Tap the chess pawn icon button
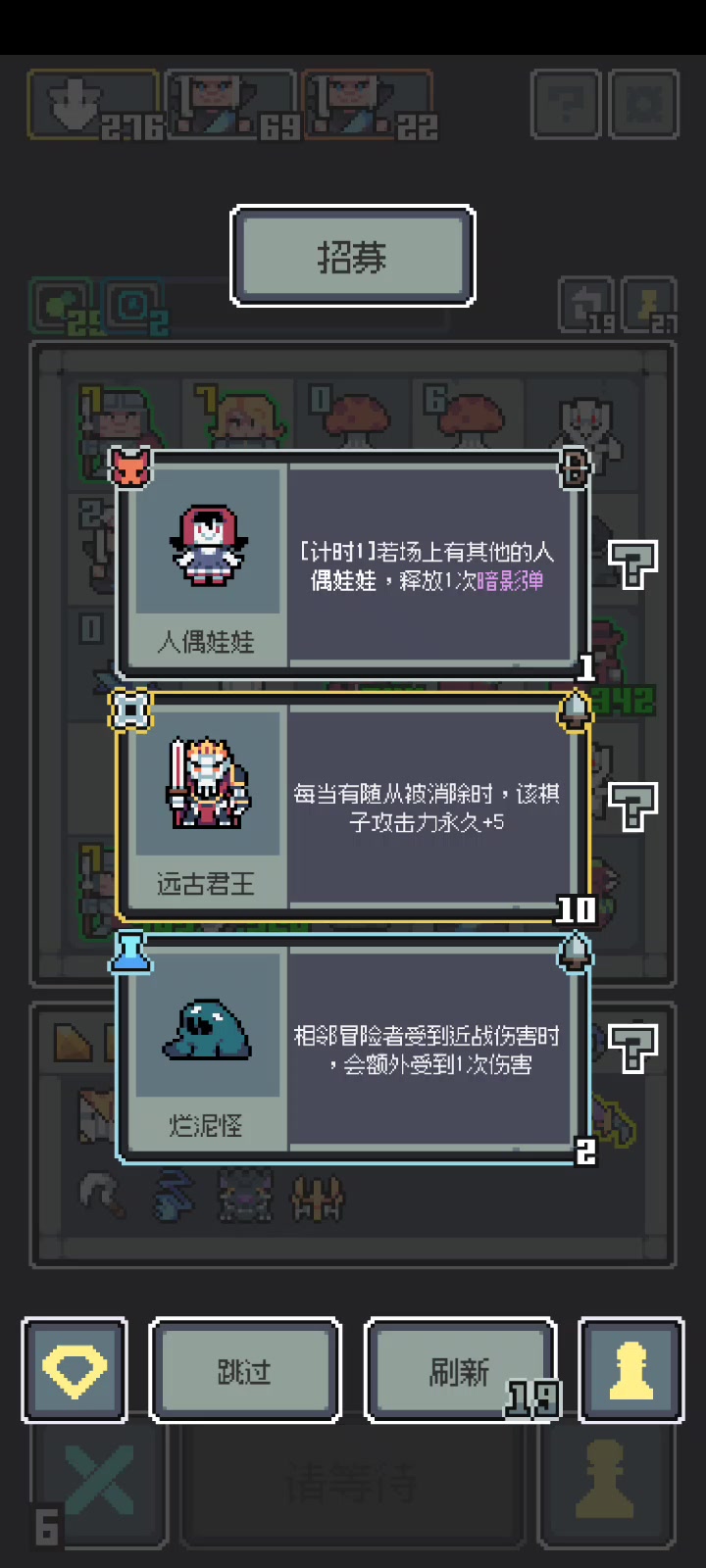The image size is (706, 1568). pyautogui.click(x=630, y=1370)
